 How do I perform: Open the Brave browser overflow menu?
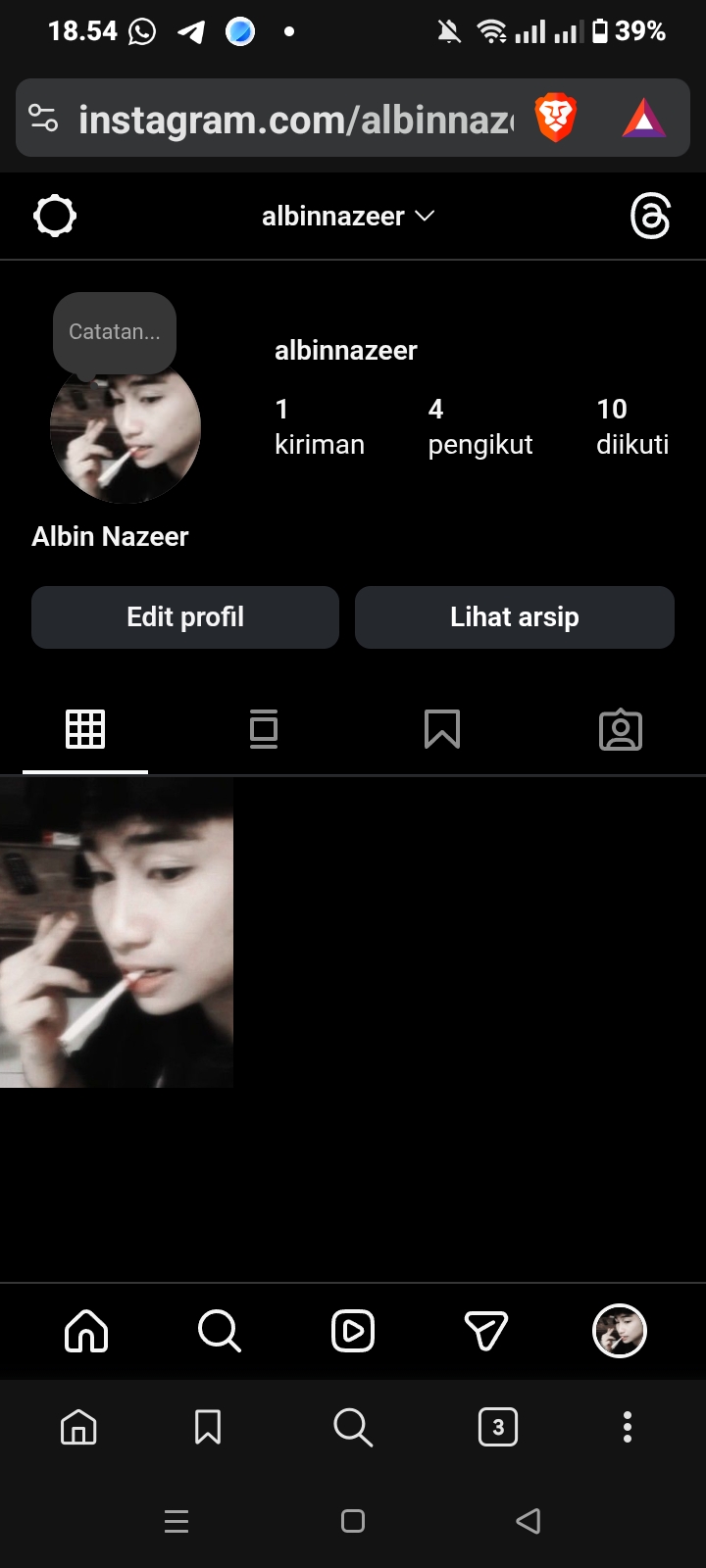(628, 1427)
